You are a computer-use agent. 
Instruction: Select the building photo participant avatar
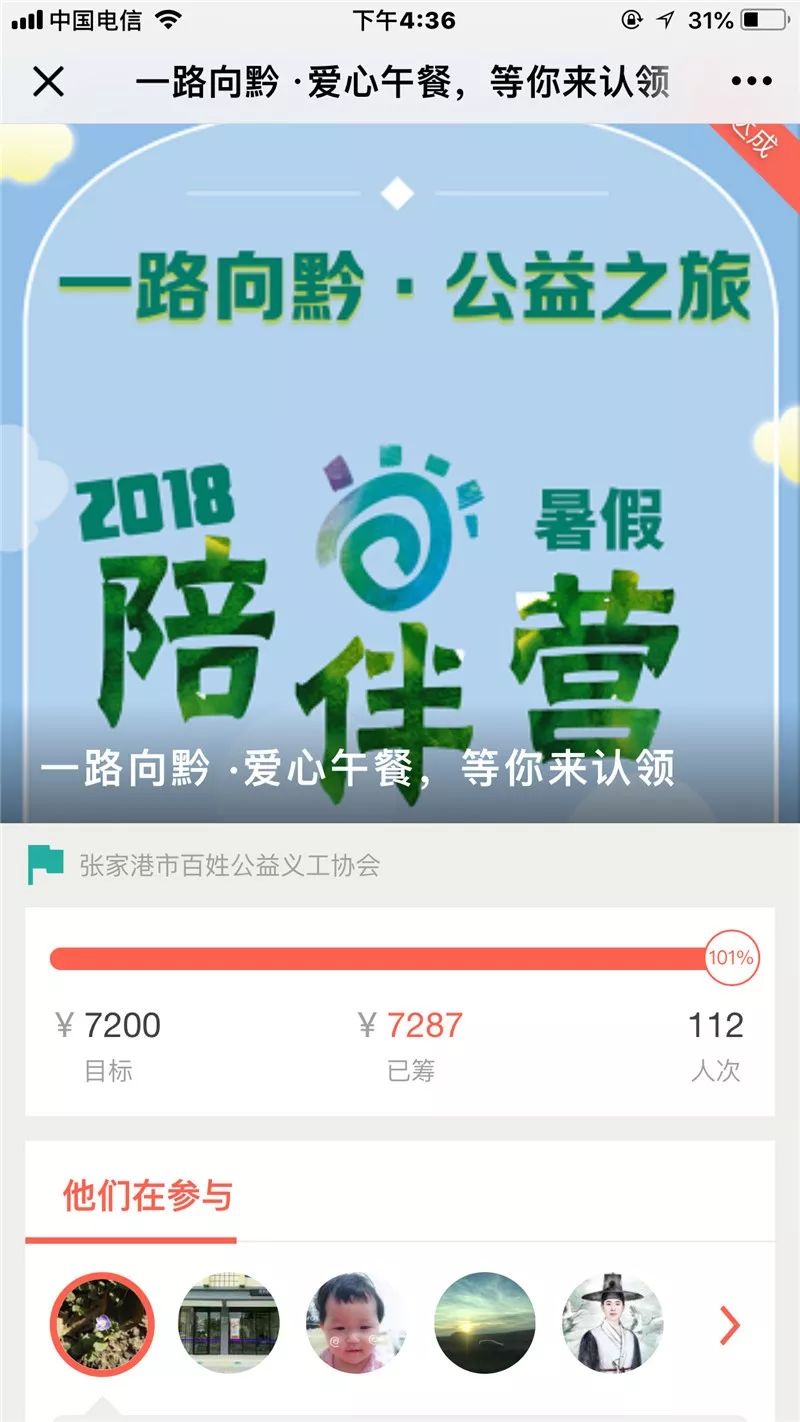pos(229,1324)
